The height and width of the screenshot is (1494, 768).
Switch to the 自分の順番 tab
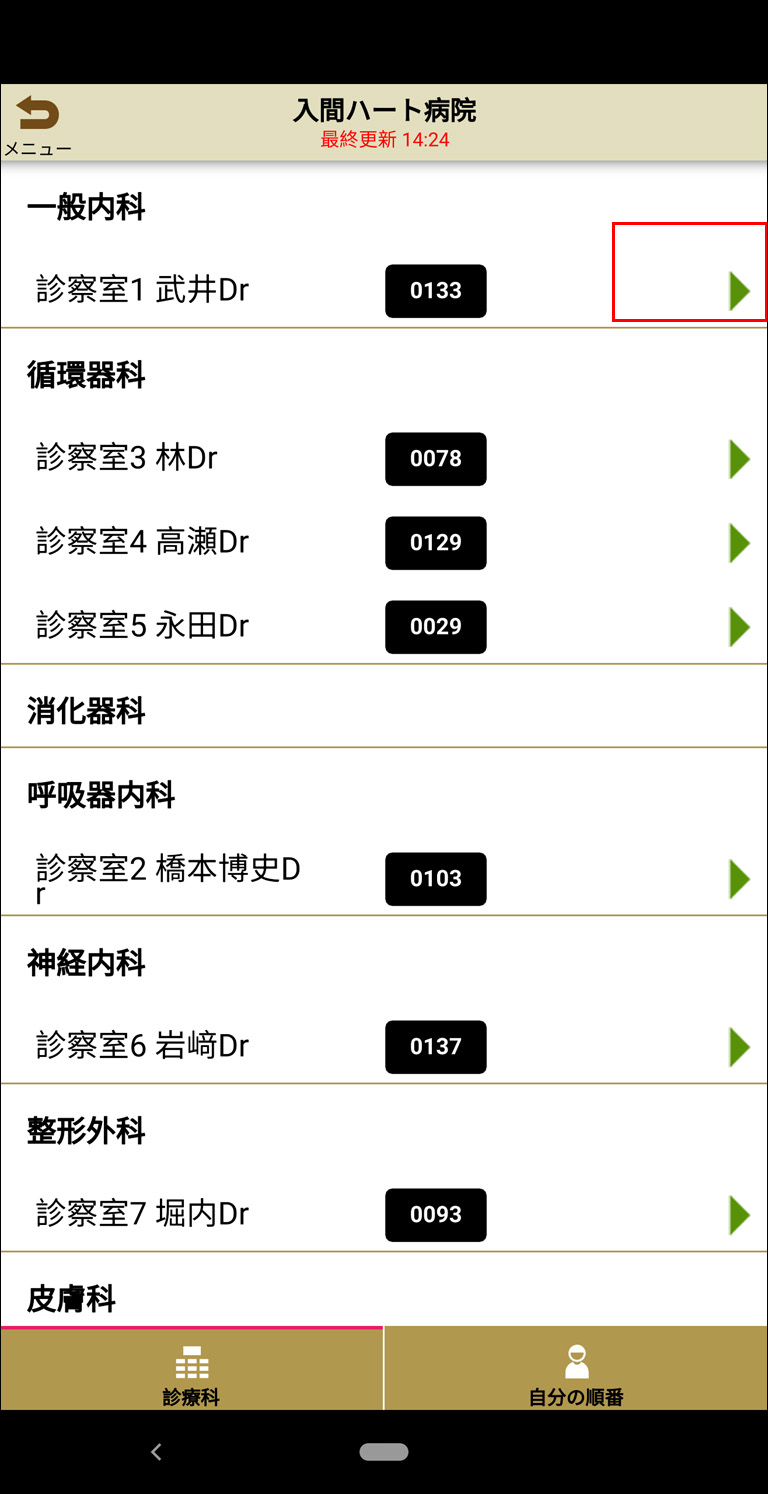pos(576,1369)
